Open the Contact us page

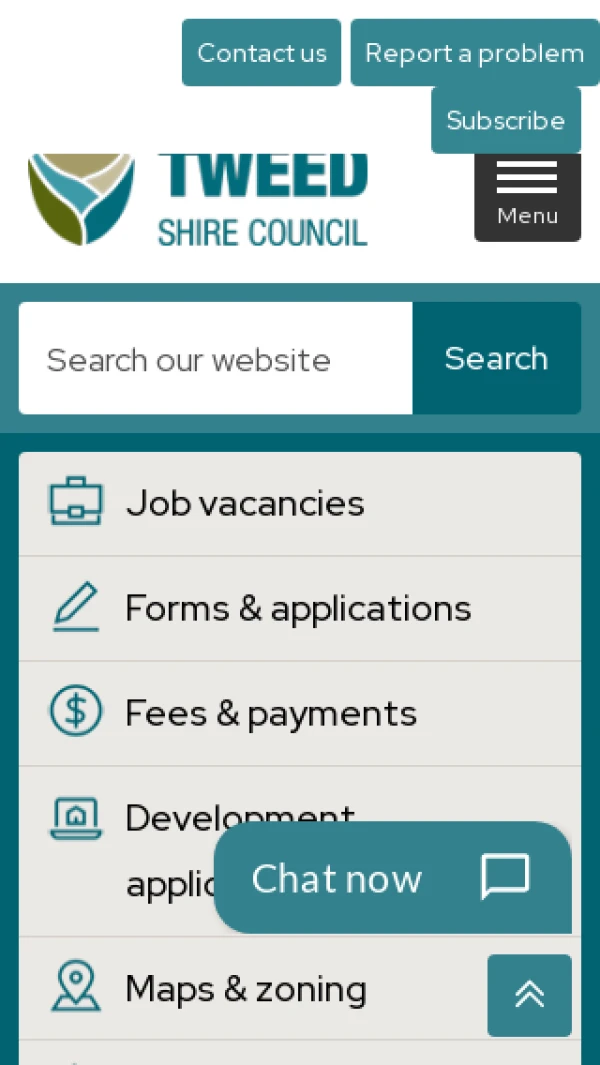point(261,53)
